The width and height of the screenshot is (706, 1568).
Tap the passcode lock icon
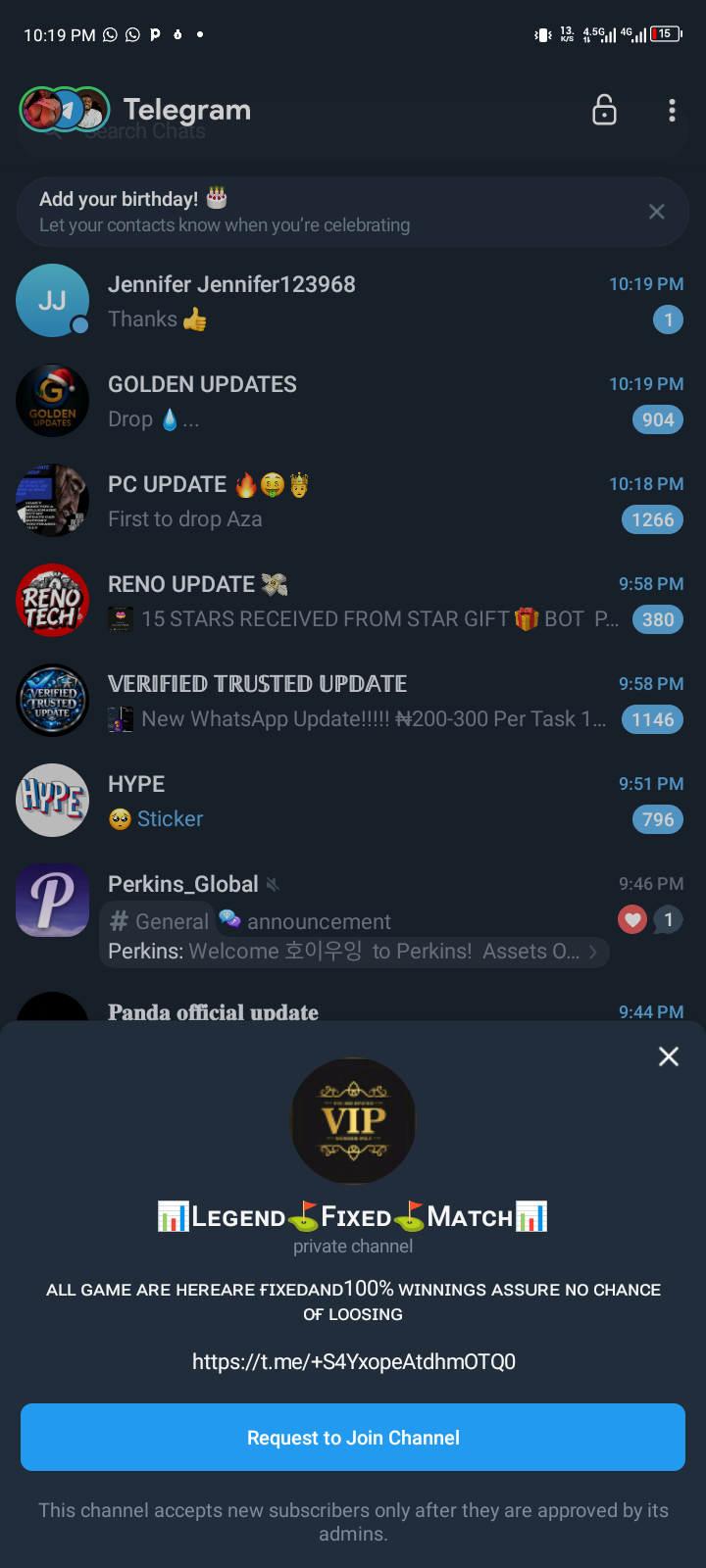[605, 111]
